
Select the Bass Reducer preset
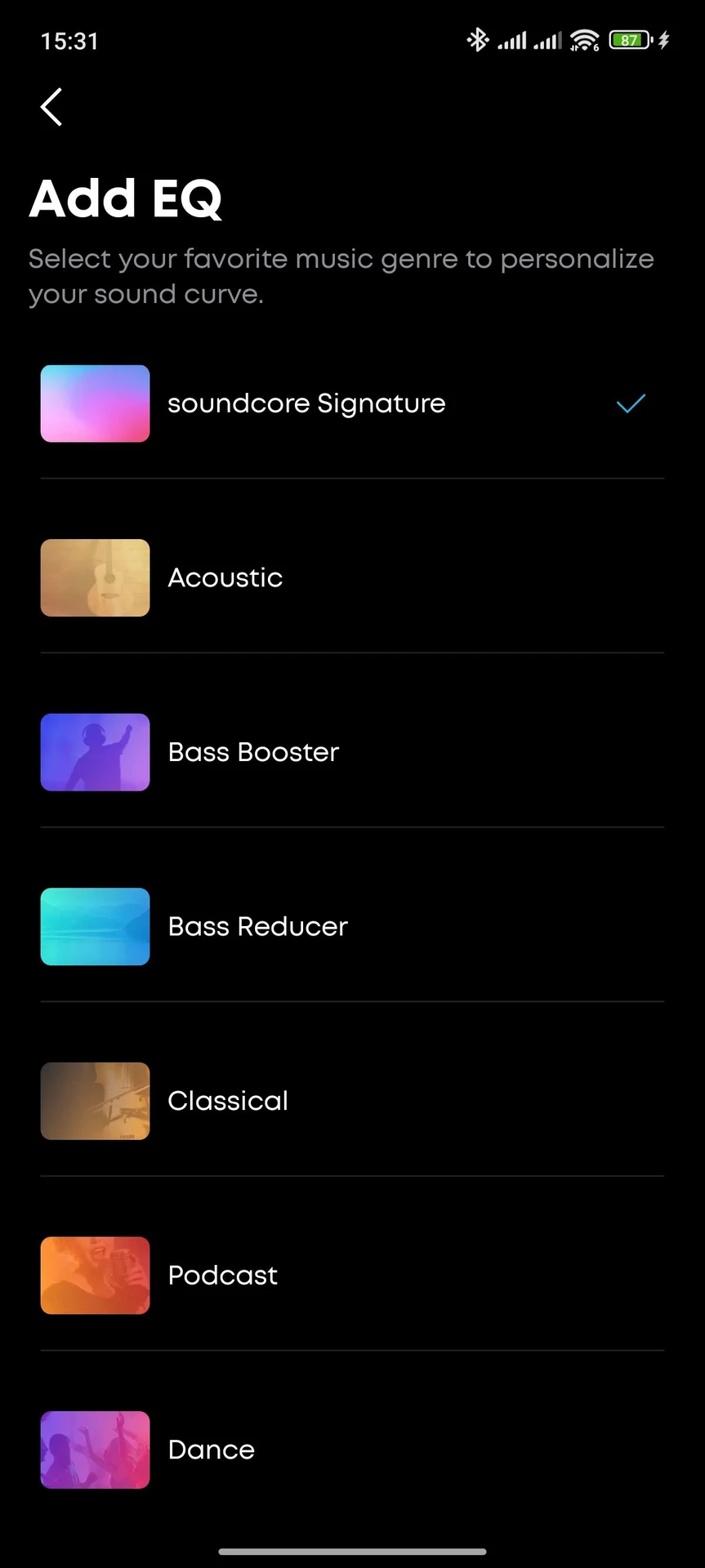pyautogui.click(x=257, y=927)
